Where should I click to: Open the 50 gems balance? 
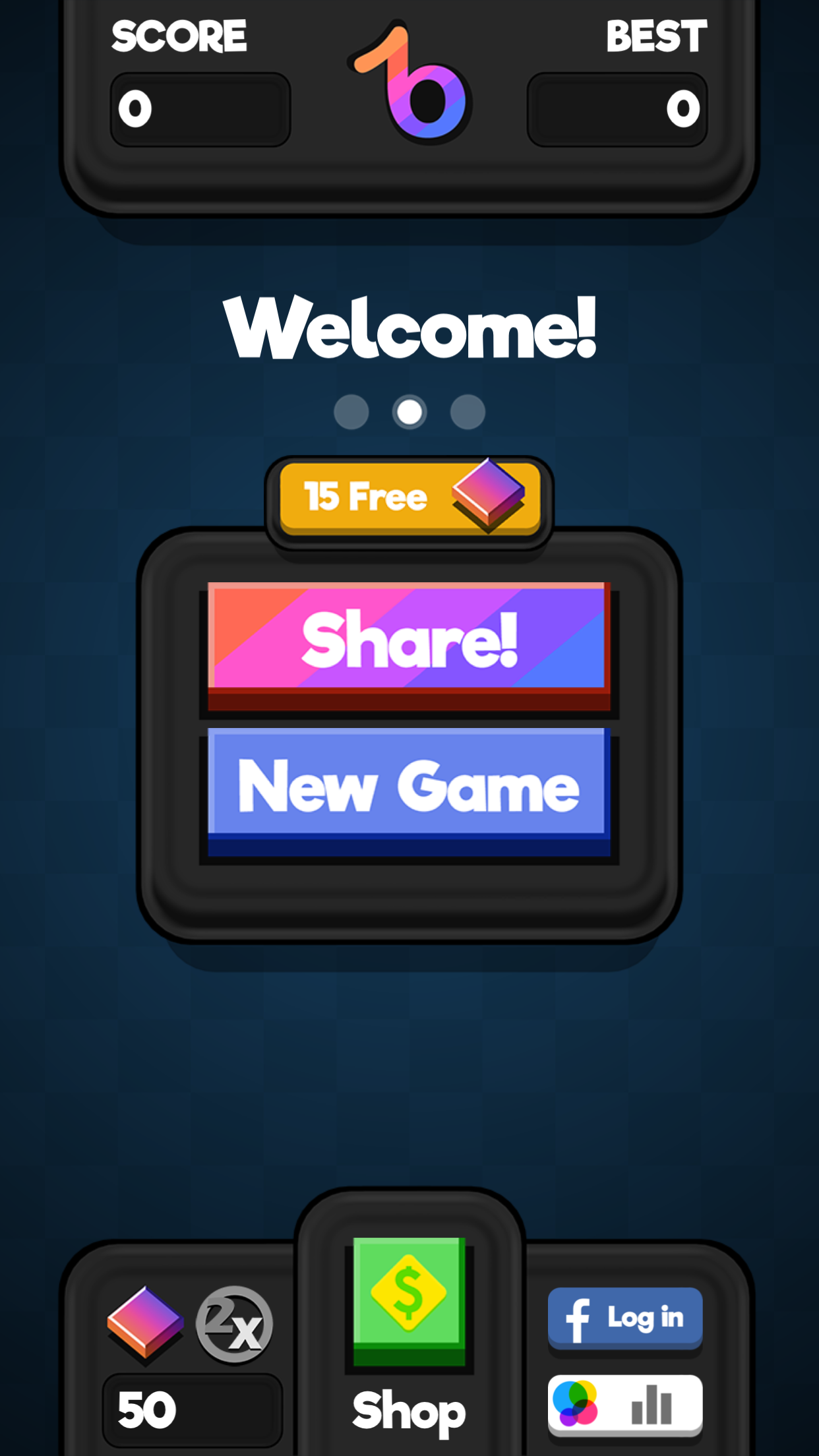[191, 1410]
